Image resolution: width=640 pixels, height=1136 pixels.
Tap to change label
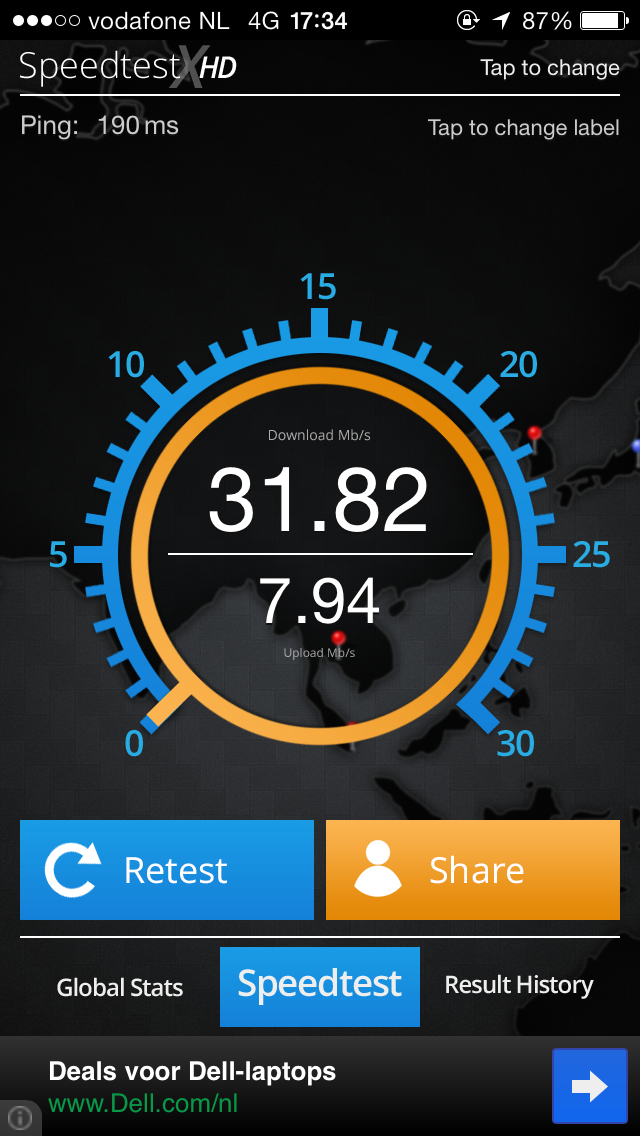(523, 128)
